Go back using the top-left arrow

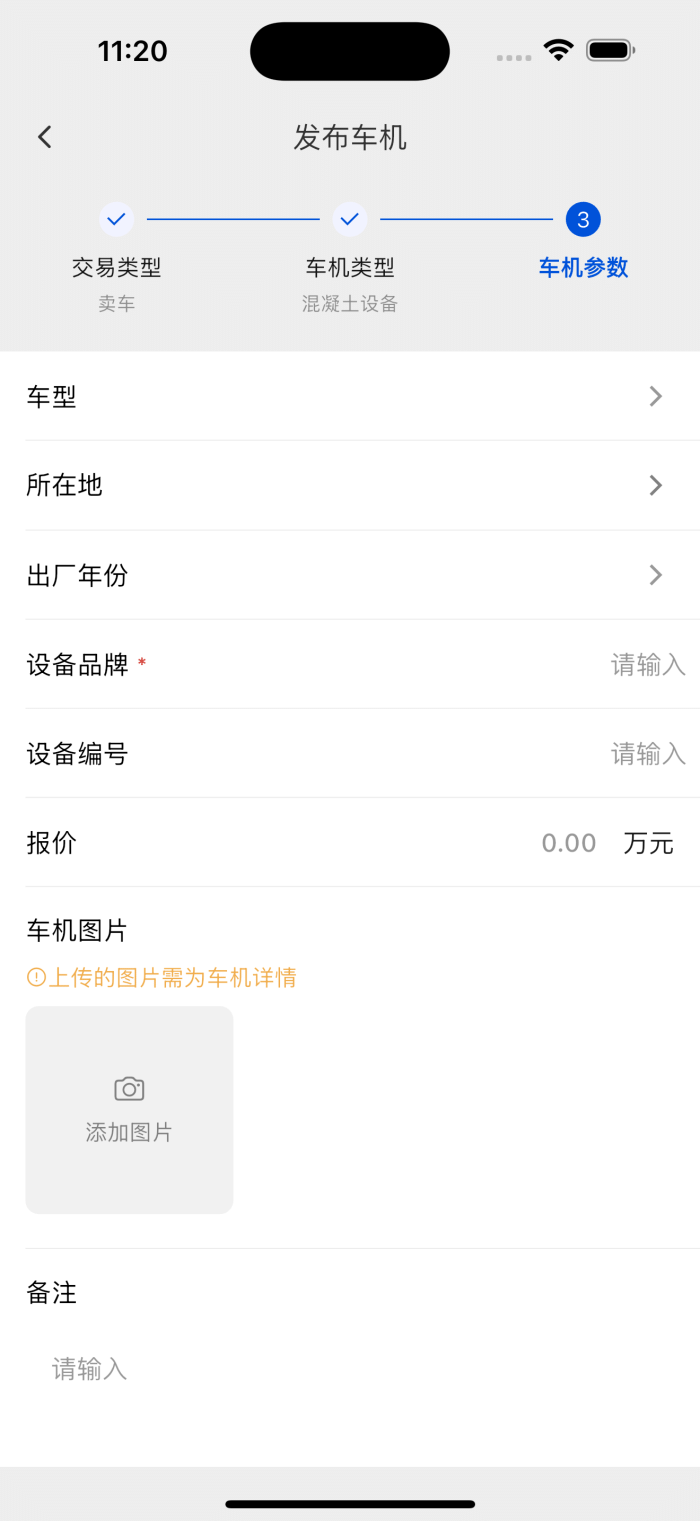point(45,137)
